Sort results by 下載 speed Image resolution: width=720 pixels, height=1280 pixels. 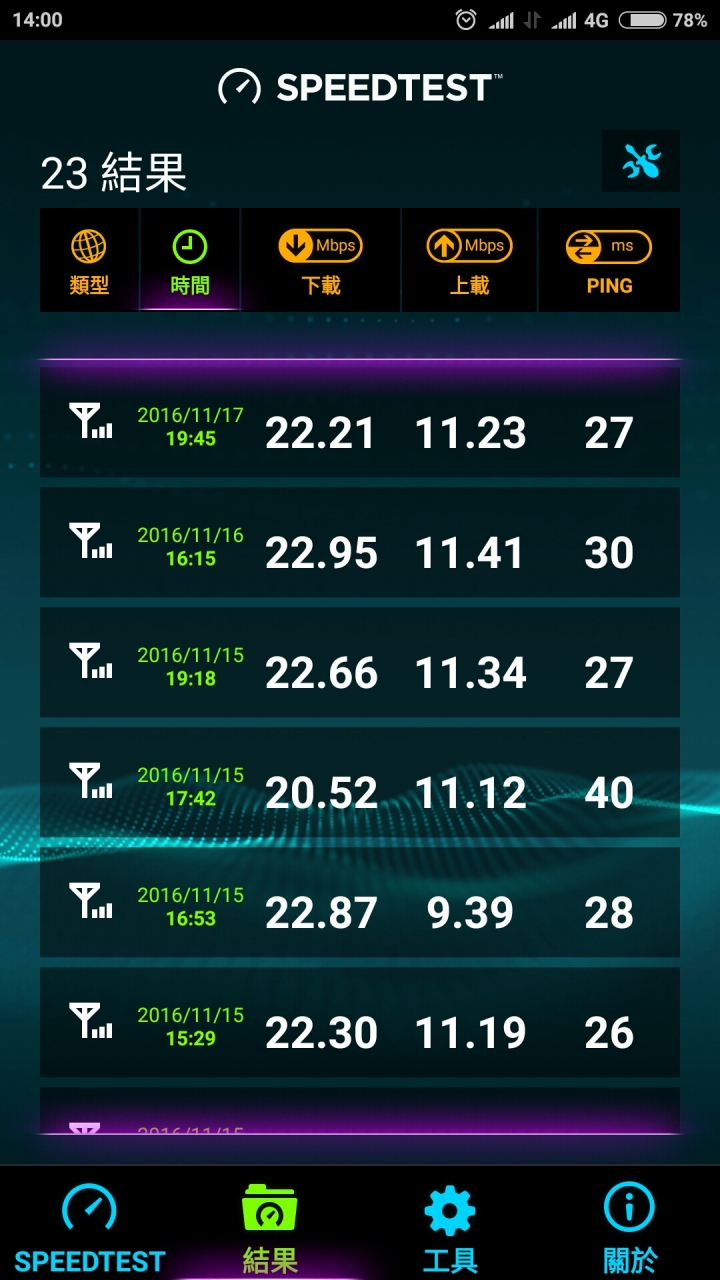tap(321, 262)
